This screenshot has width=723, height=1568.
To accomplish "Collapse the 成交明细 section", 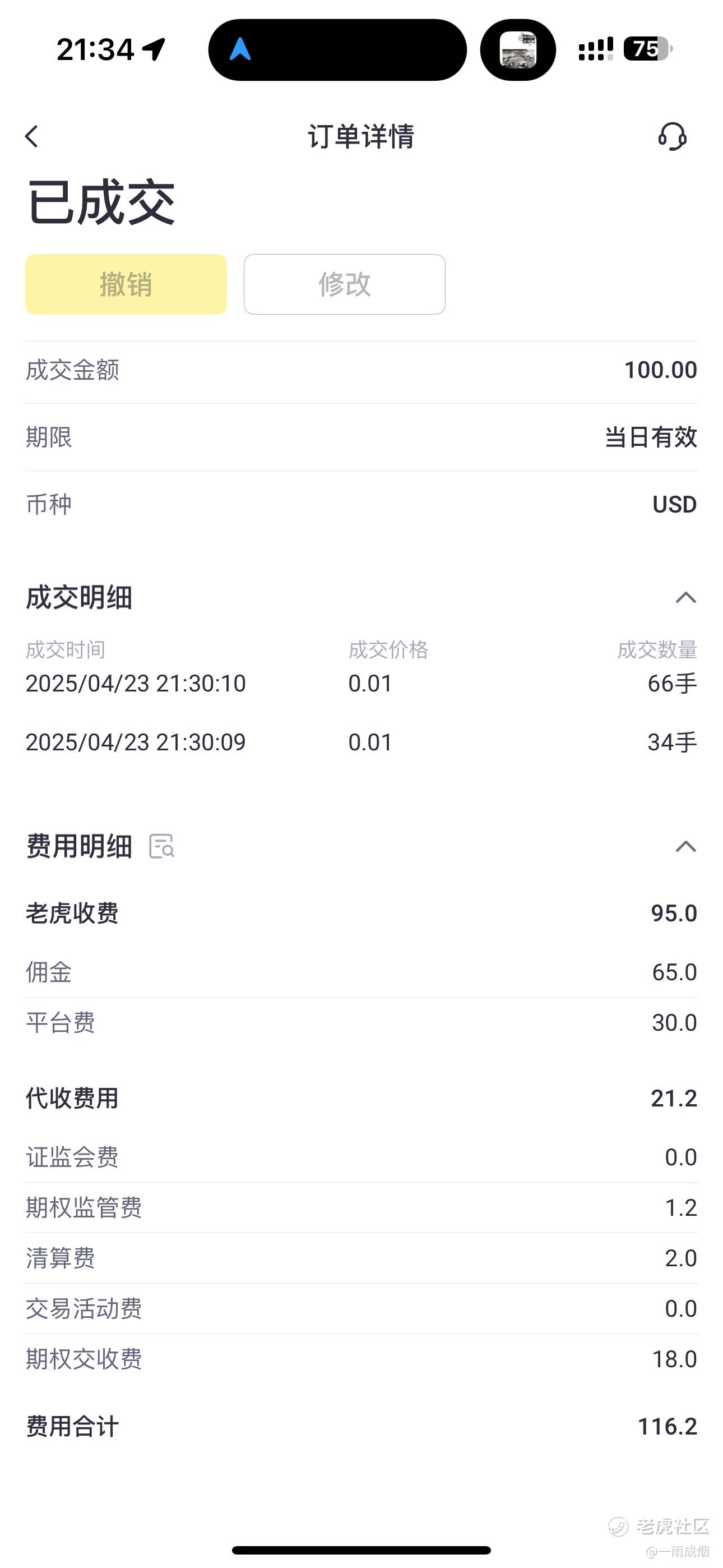I will coord(685,598).
